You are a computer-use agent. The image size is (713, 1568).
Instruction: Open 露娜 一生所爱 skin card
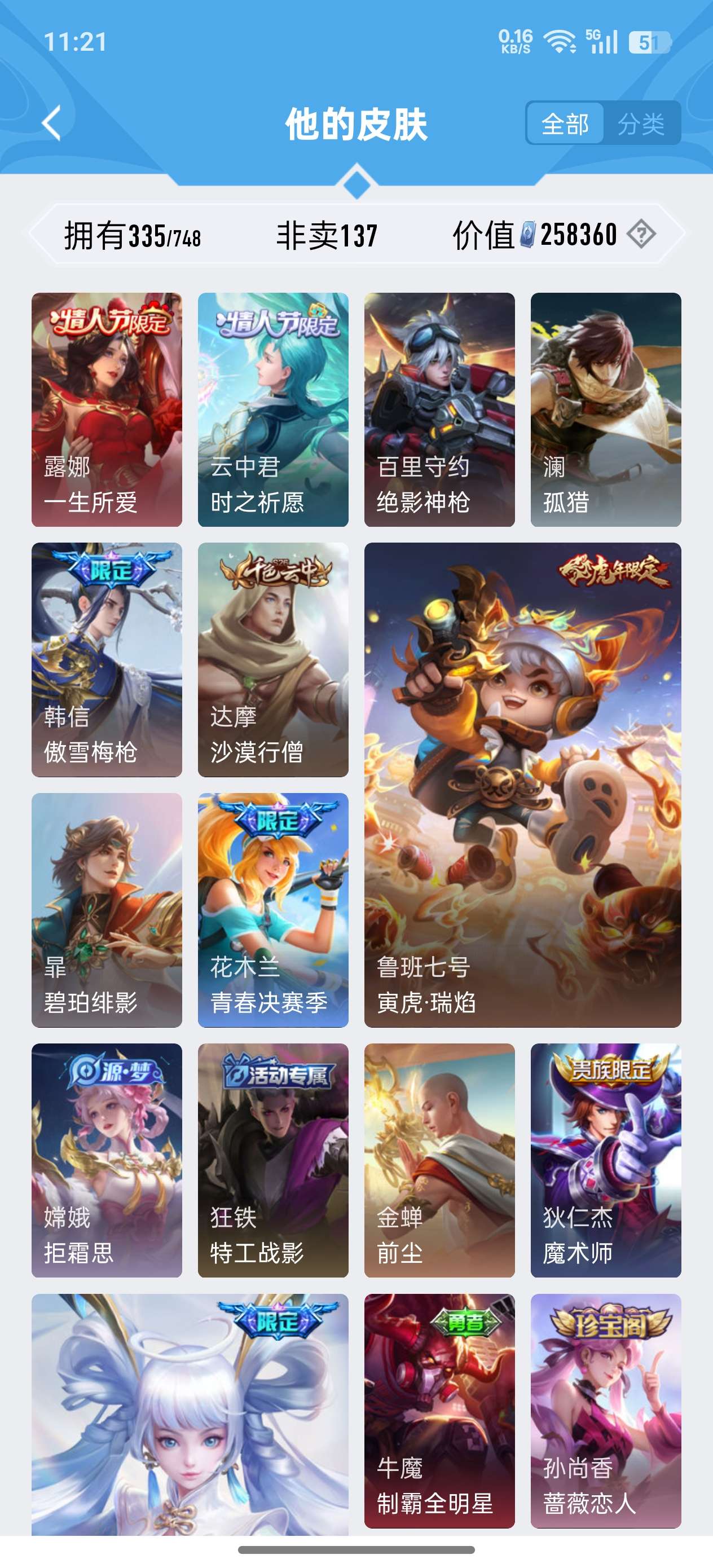(107, 409)
